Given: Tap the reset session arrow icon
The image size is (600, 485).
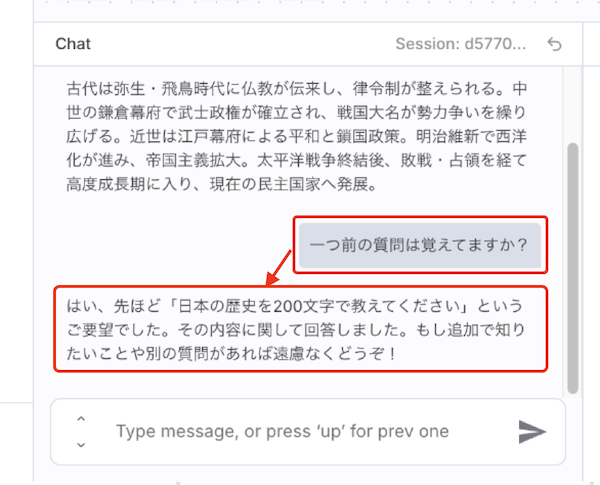Looking at the screenshot, I should click(555, 44).
